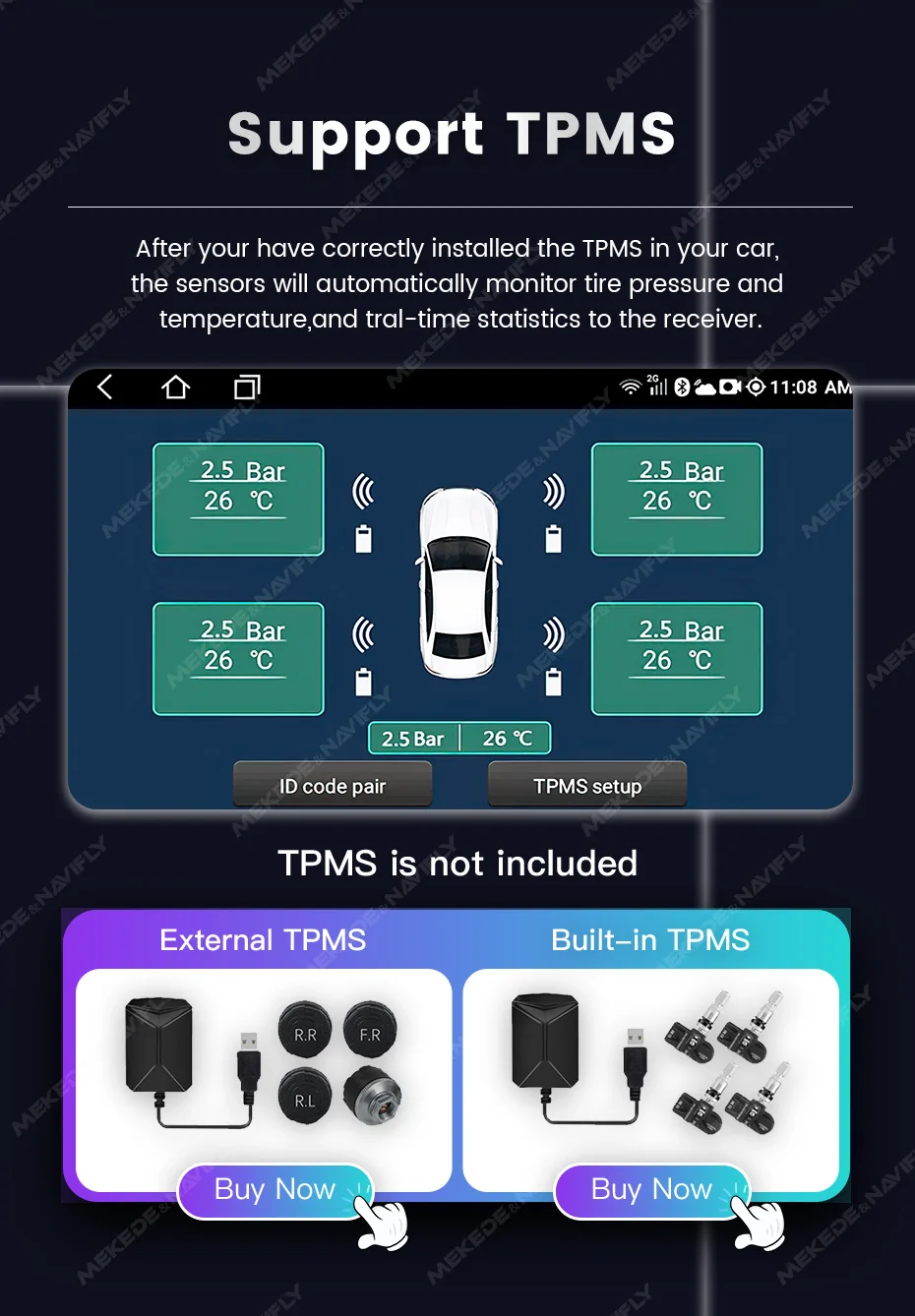Screen dimensions: 915x1316
Task: Click the battery icon under front-left tire signal
Action: (364, 539)
